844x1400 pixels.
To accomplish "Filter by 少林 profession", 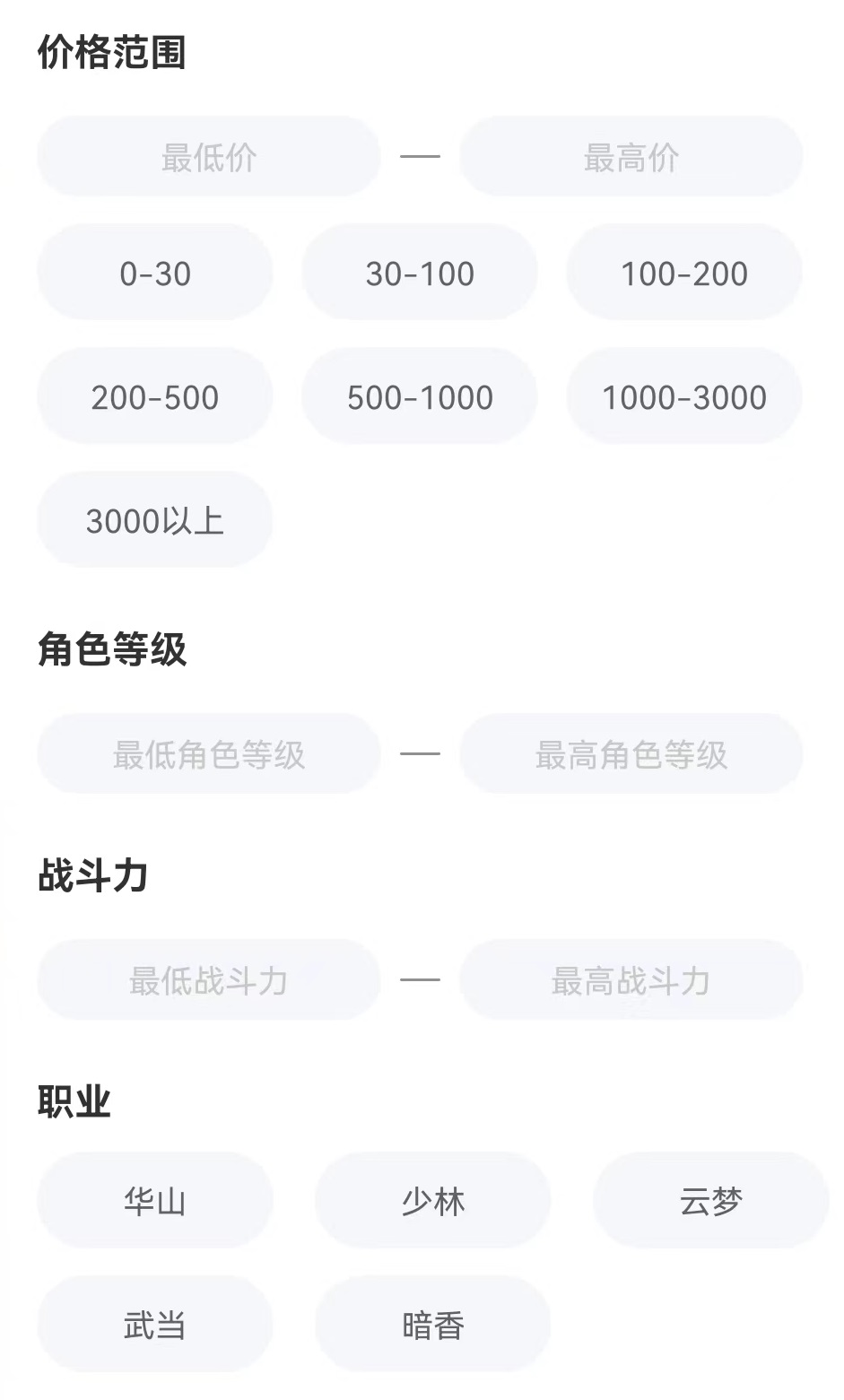I will (432, 1200).
